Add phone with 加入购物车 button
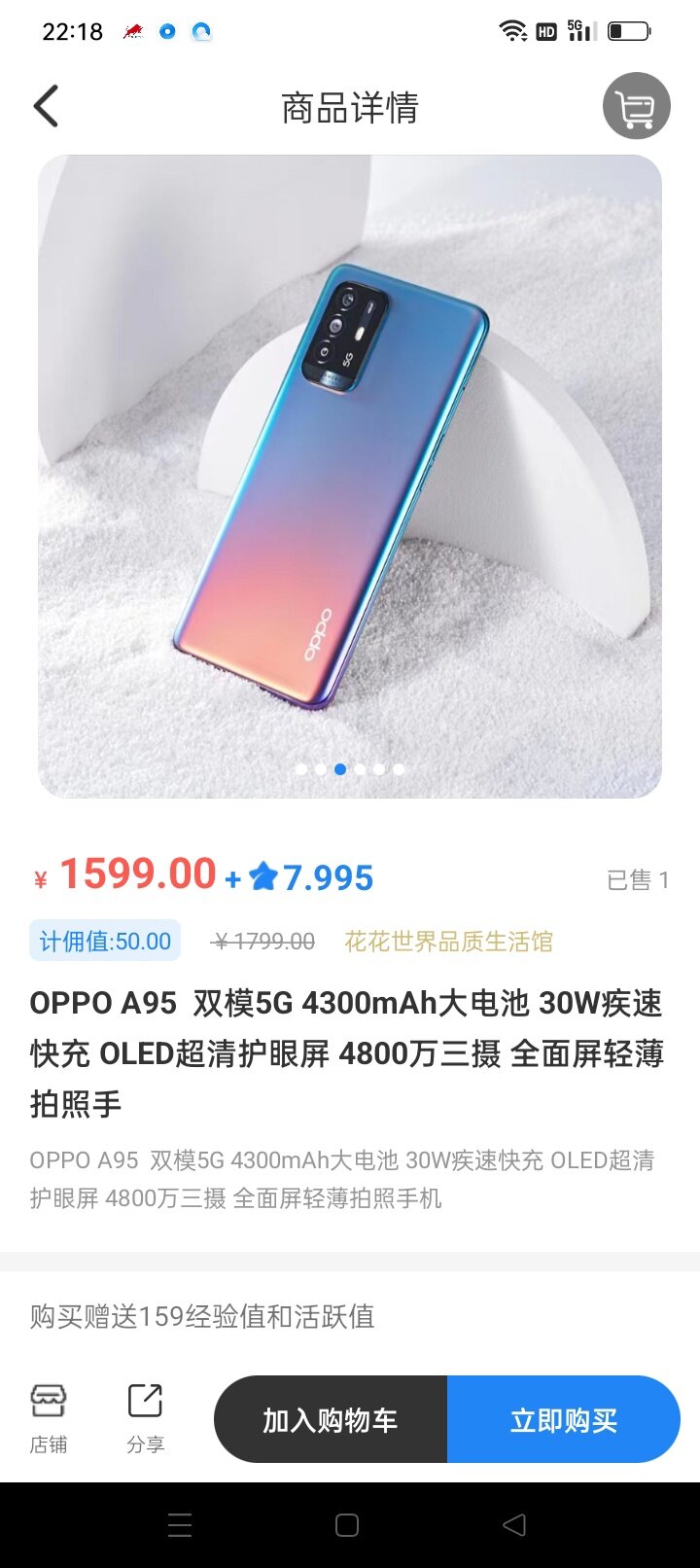This screenshot has height=1568, width=700. pyautogui.click(x=331, y=1419)
